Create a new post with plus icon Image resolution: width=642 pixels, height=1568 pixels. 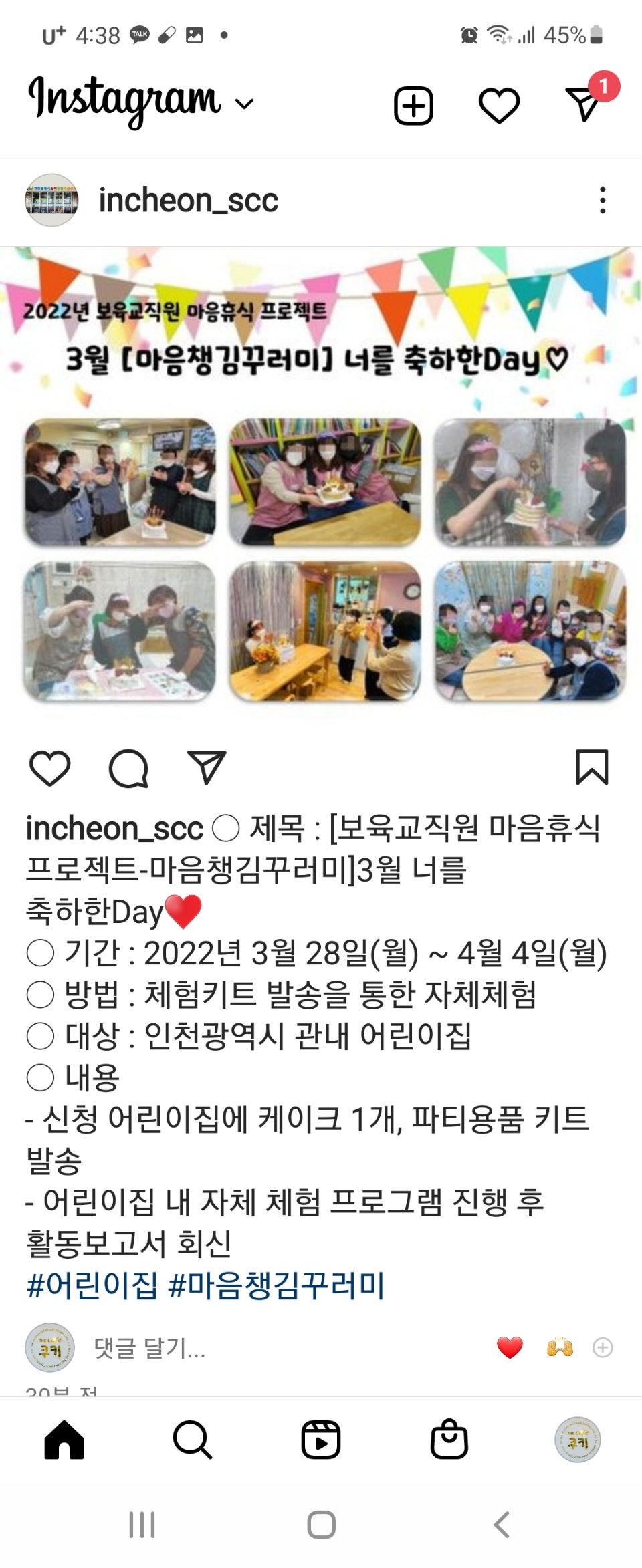click(x=413, y=106)
